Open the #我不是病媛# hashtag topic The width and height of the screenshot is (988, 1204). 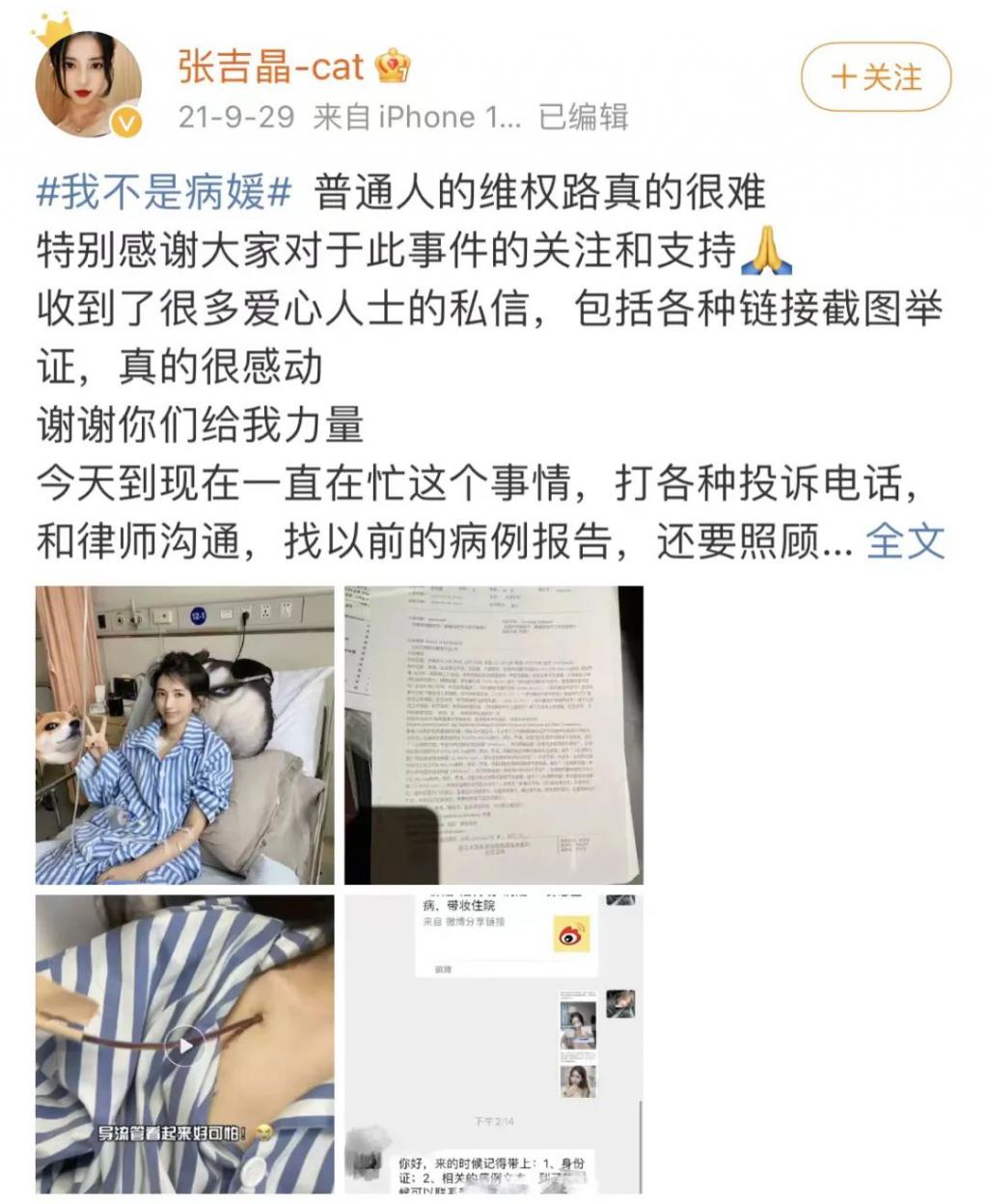point(163,193)
